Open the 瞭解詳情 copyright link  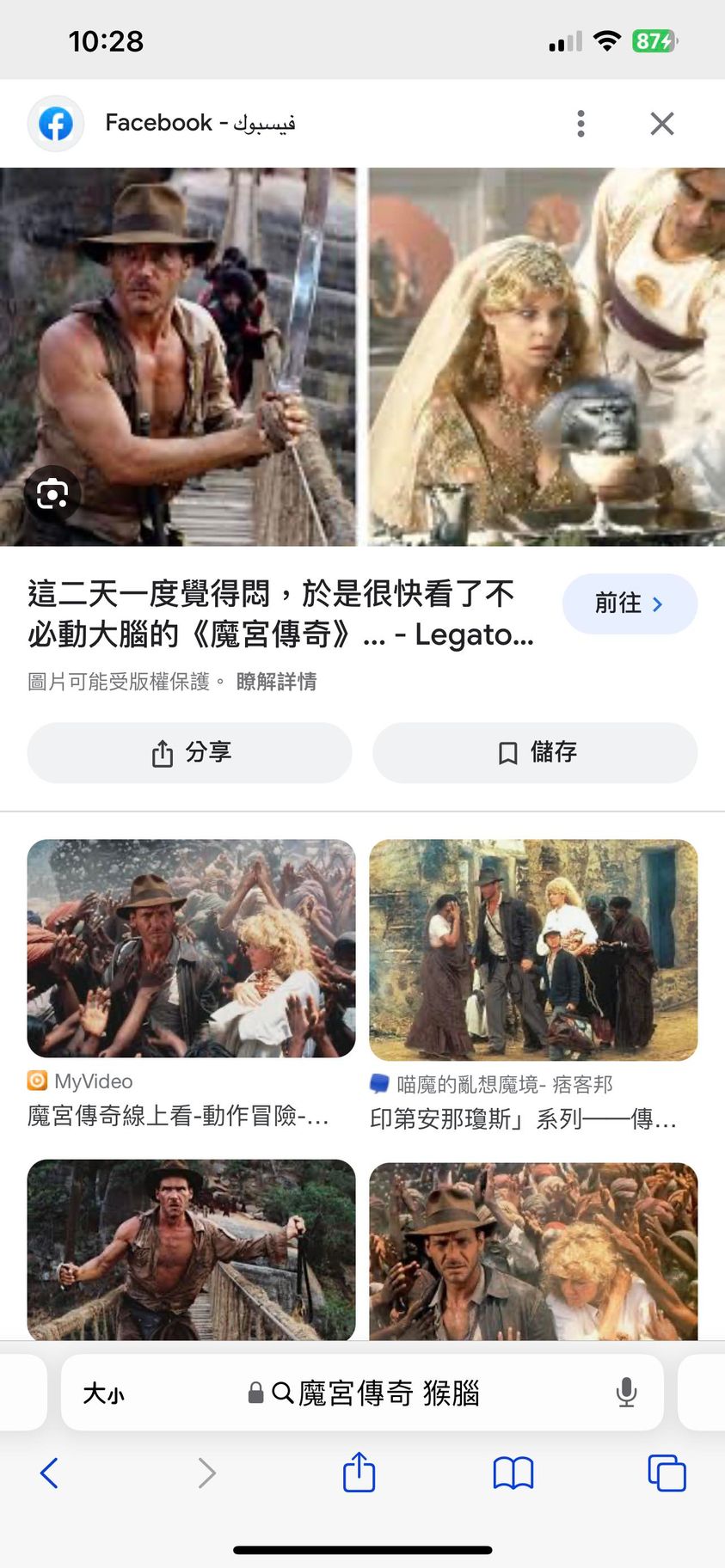tap(276, 682)
